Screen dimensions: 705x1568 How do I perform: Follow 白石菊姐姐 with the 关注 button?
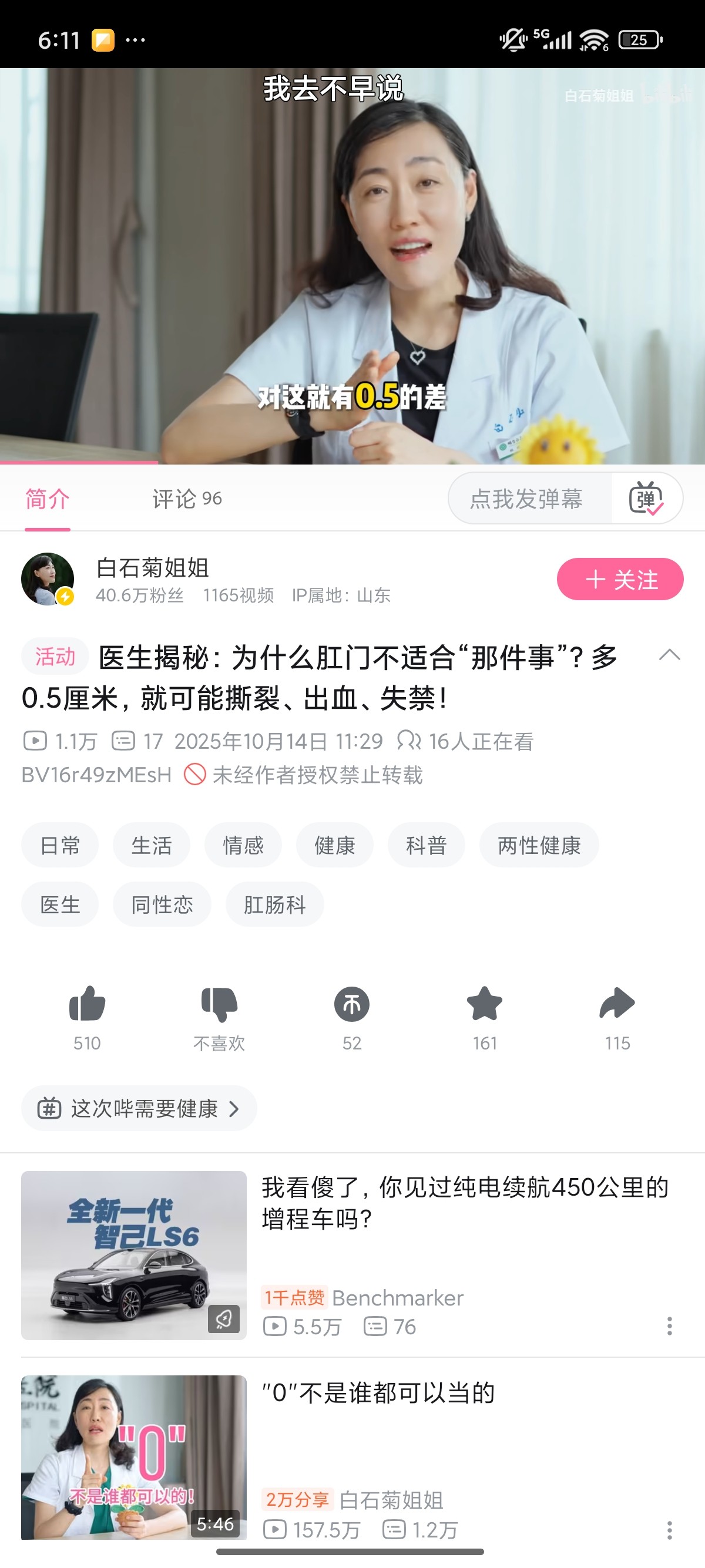coord(620,580)
